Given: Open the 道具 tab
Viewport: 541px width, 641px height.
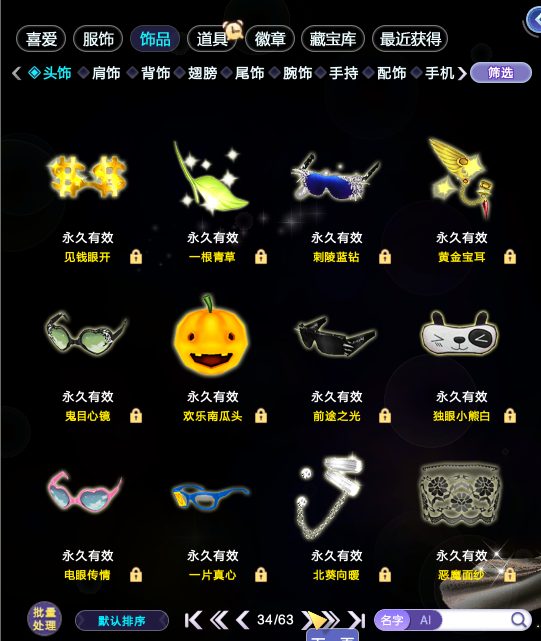Looking at the screenshot, I should tap(211, 39).
